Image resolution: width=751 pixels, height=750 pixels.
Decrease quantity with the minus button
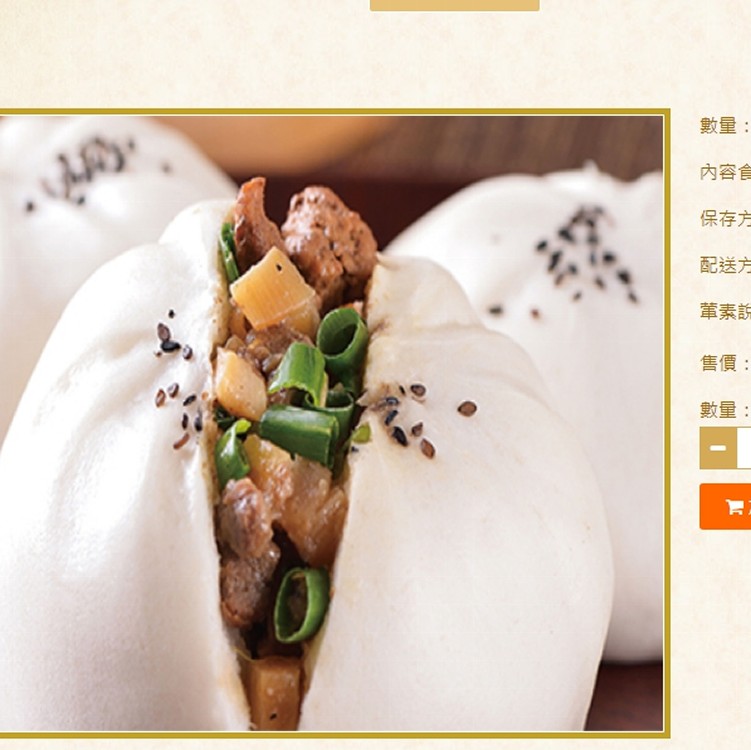tap(717, 448)
